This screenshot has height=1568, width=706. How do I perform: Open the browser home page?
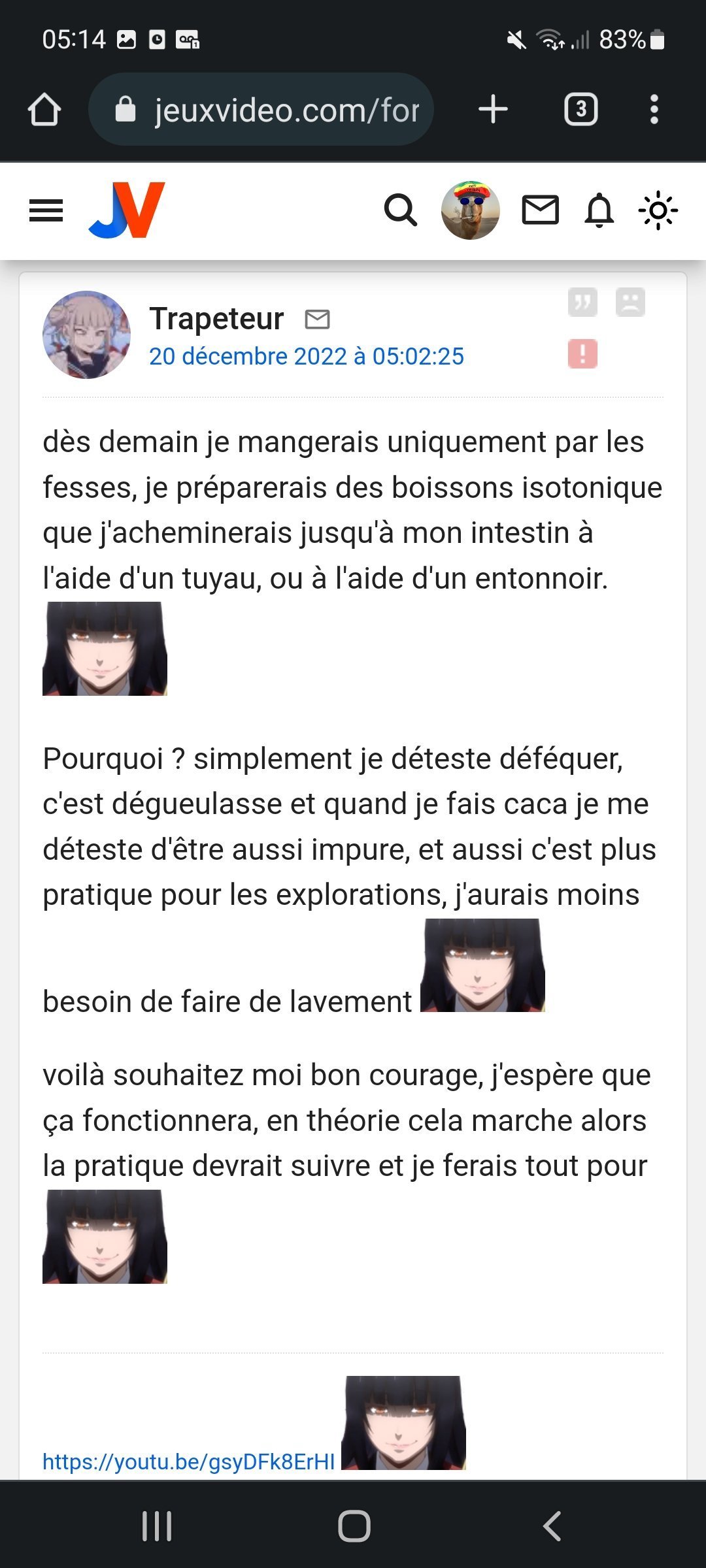(44, 109)
